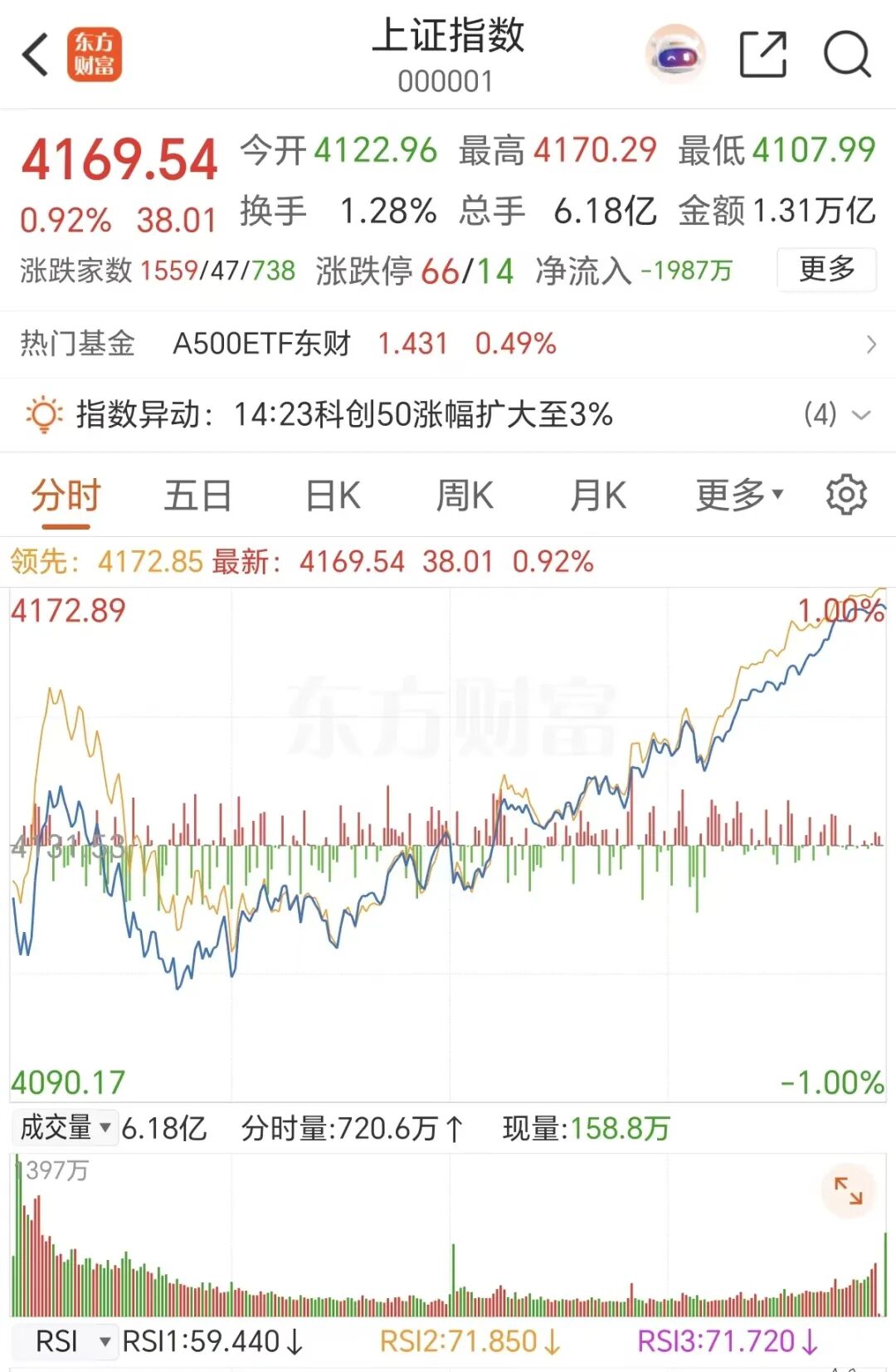Switch to the 日K chart tab
896x1372 pixels.
333,496
